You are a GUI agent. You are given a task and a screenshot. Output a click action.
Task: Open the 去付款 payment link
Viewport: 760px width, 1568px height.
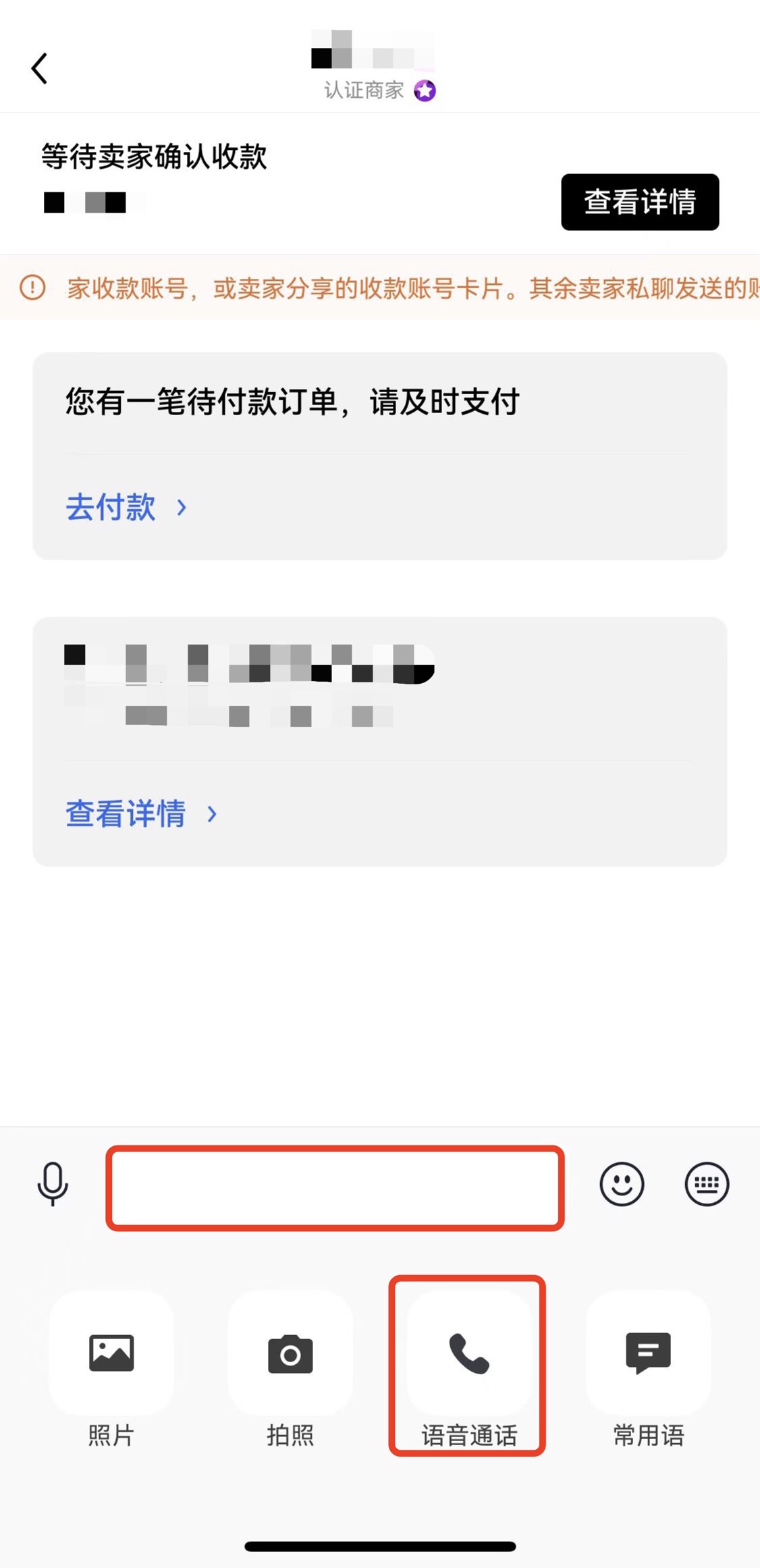click(125, 507)
